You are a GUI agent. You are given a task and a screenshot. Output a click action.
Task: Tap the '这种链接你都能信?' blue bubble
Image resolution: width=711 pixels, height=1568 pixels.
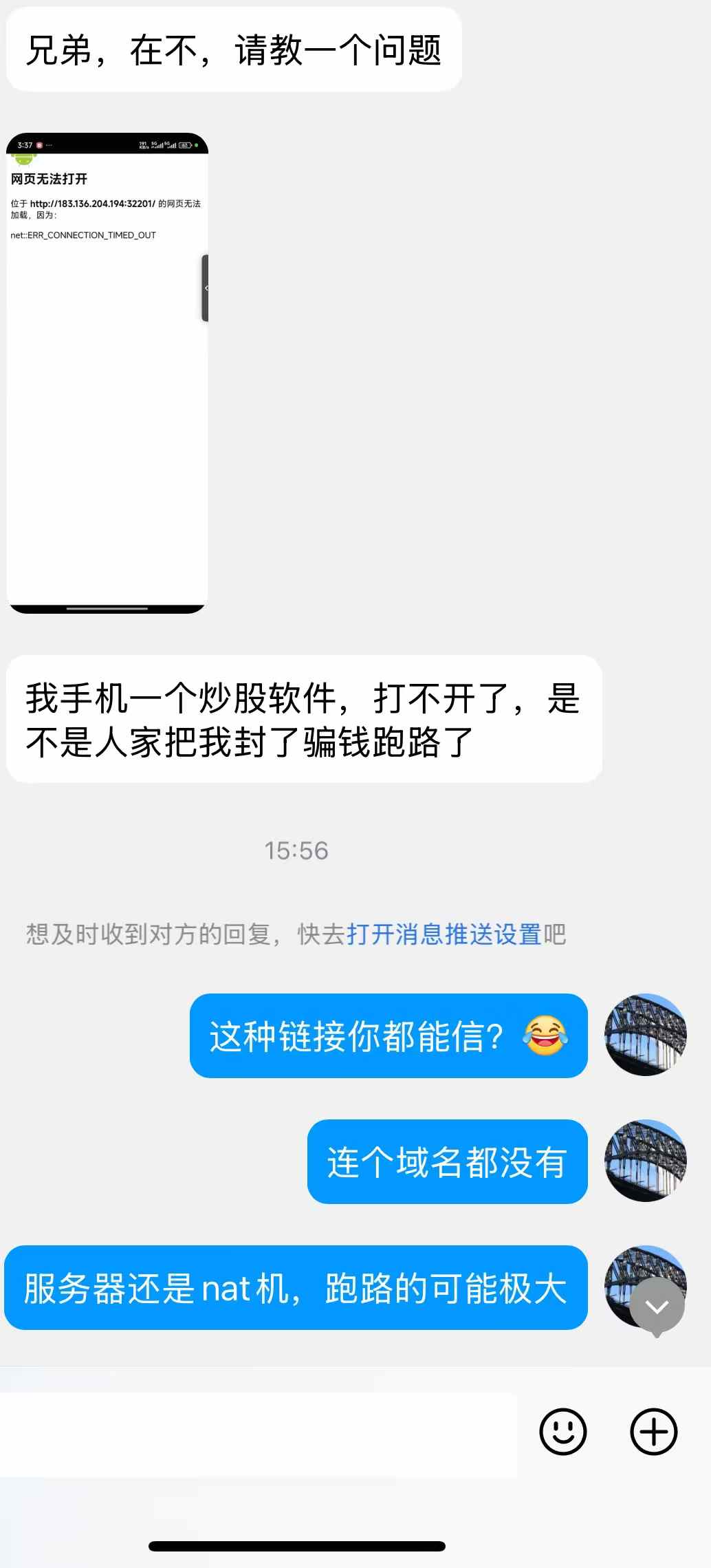coord(389,1035)
